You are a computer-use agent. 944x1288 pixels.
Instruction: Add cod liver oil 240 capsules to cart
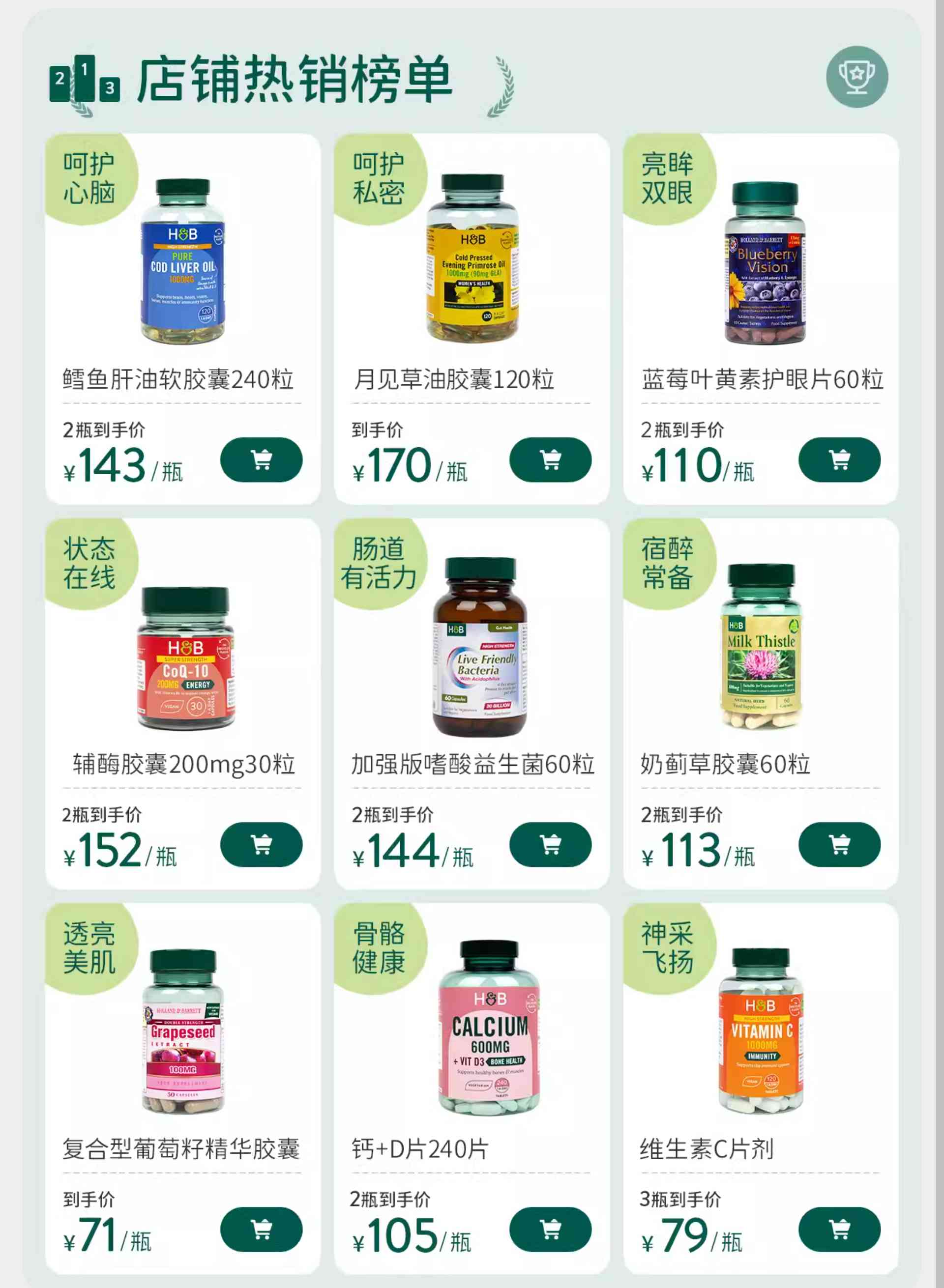(261, 460)
